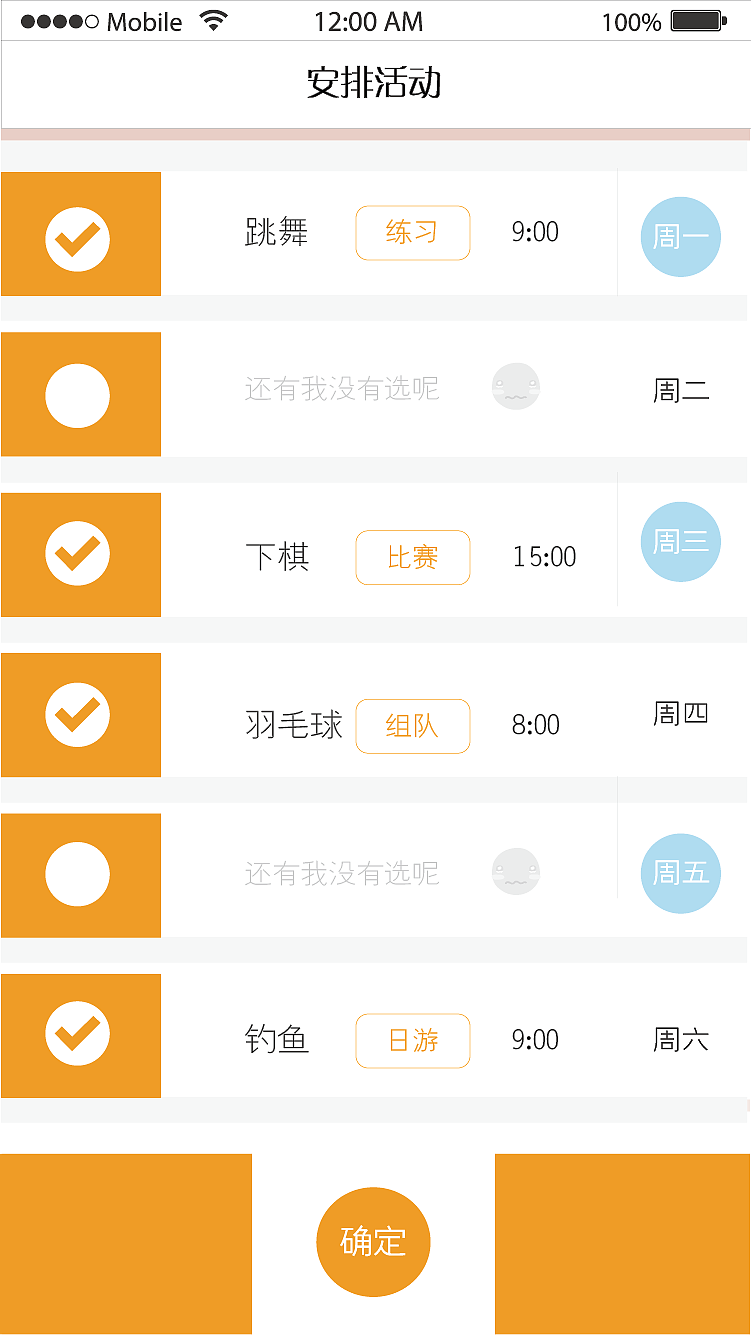This screenshot has height=1335, width=751.
Task: Open the 练习 tag next to 跳舞
Action: click(x=413, y=233)
